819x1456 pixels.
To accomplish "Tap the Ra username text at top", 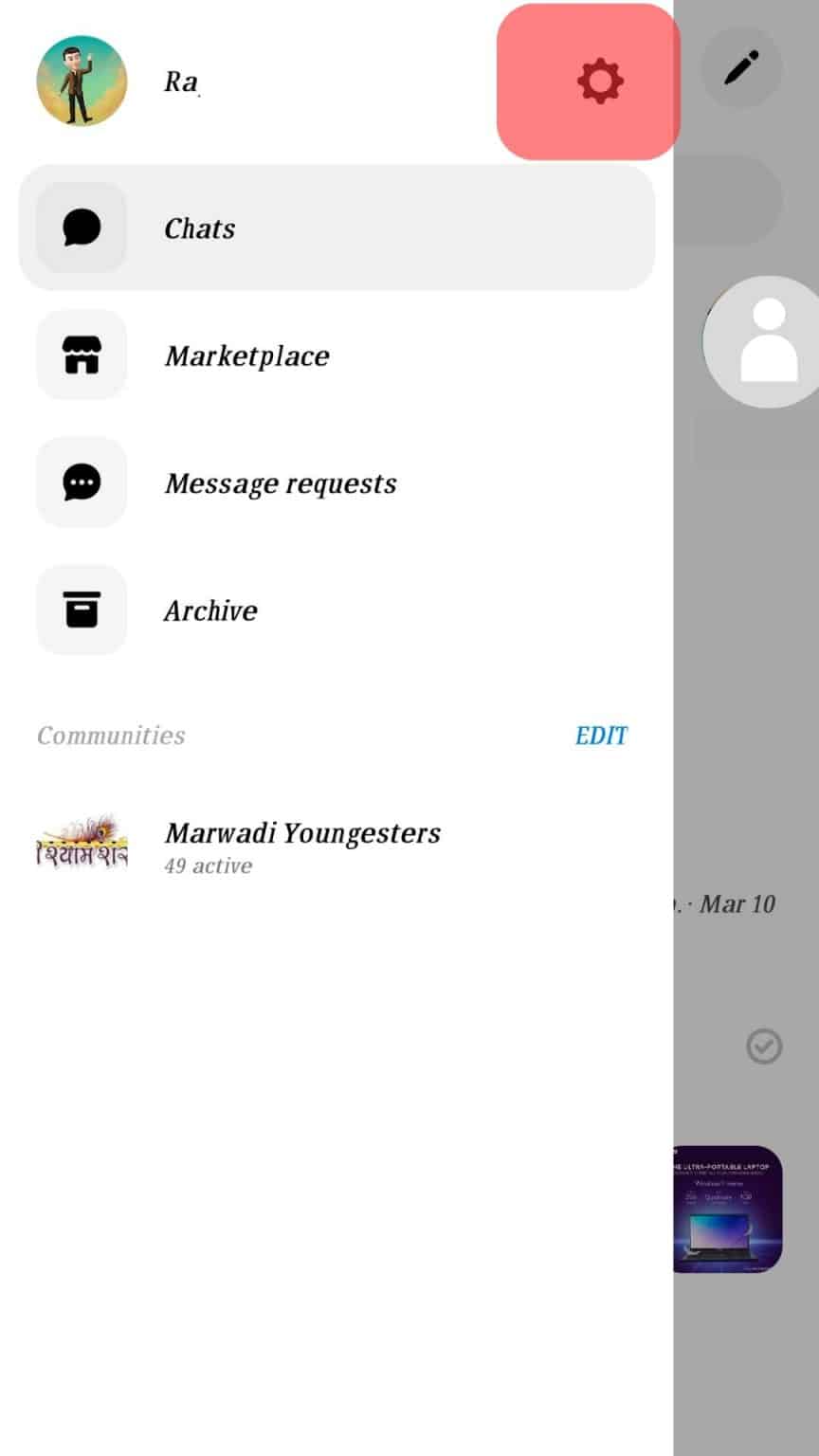I will [180, 81].
